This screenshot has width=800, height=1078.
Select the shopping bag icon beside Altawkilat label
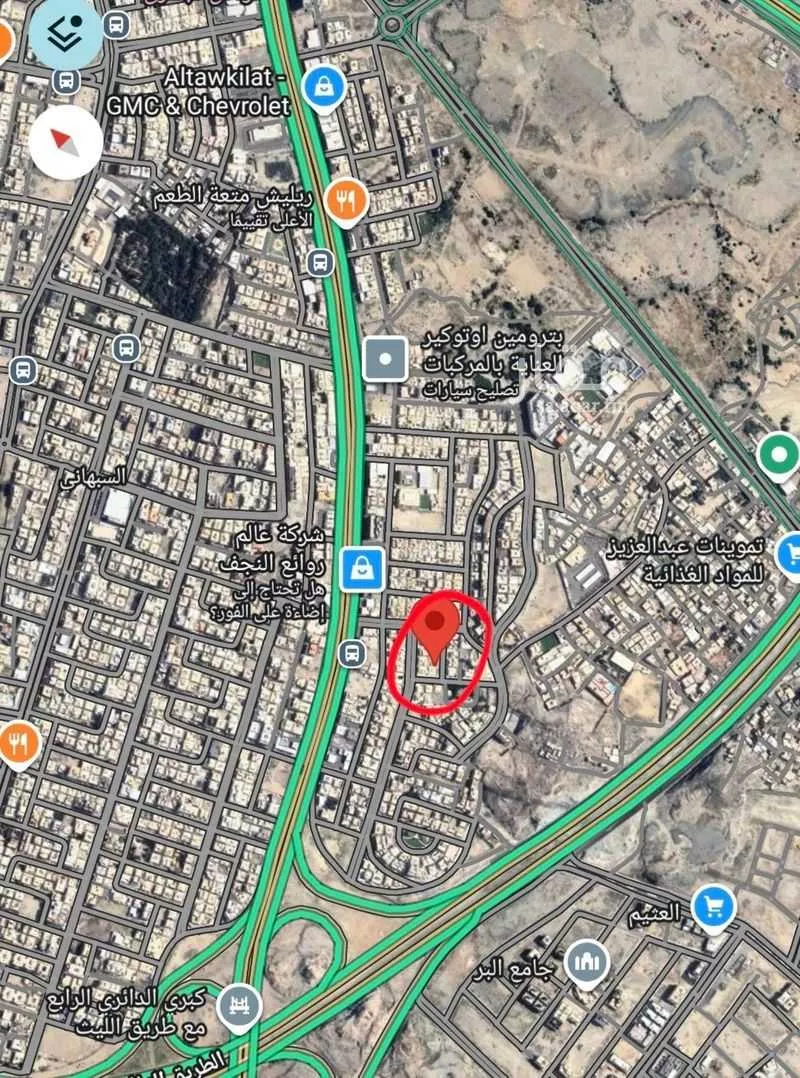point(323,85)
